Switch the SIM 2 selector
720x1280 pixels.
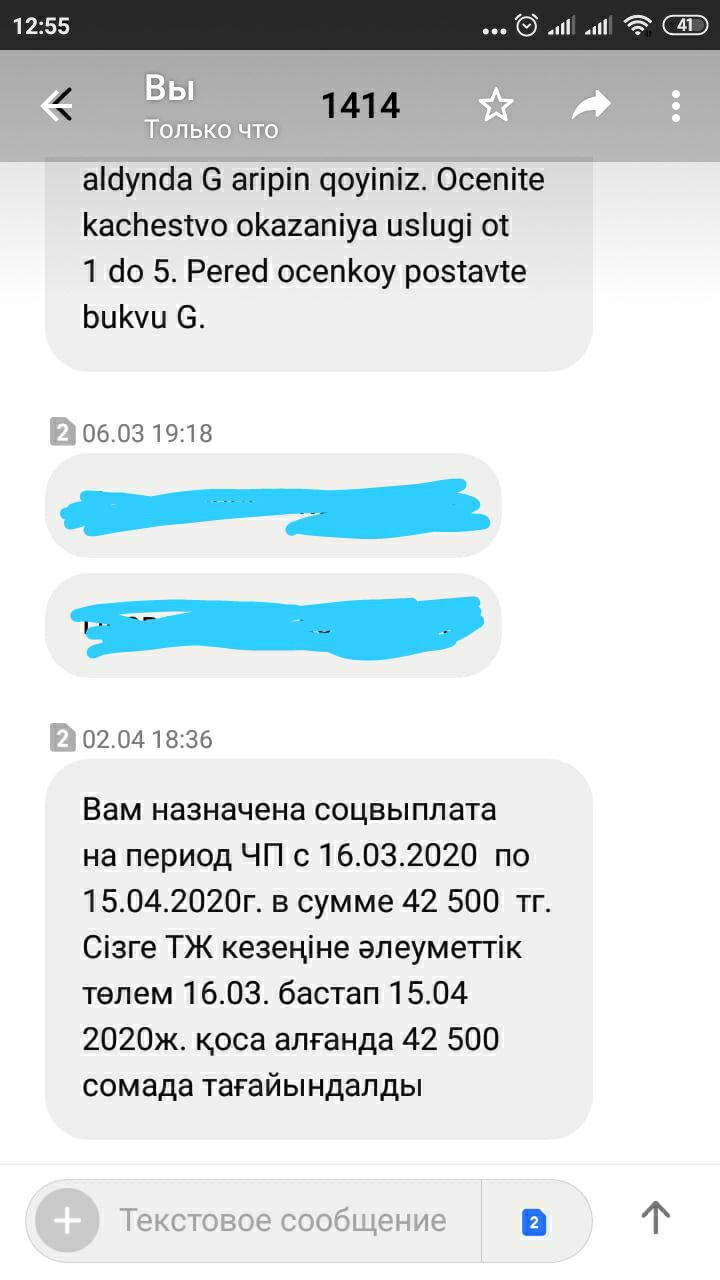tap(534, 1221)
